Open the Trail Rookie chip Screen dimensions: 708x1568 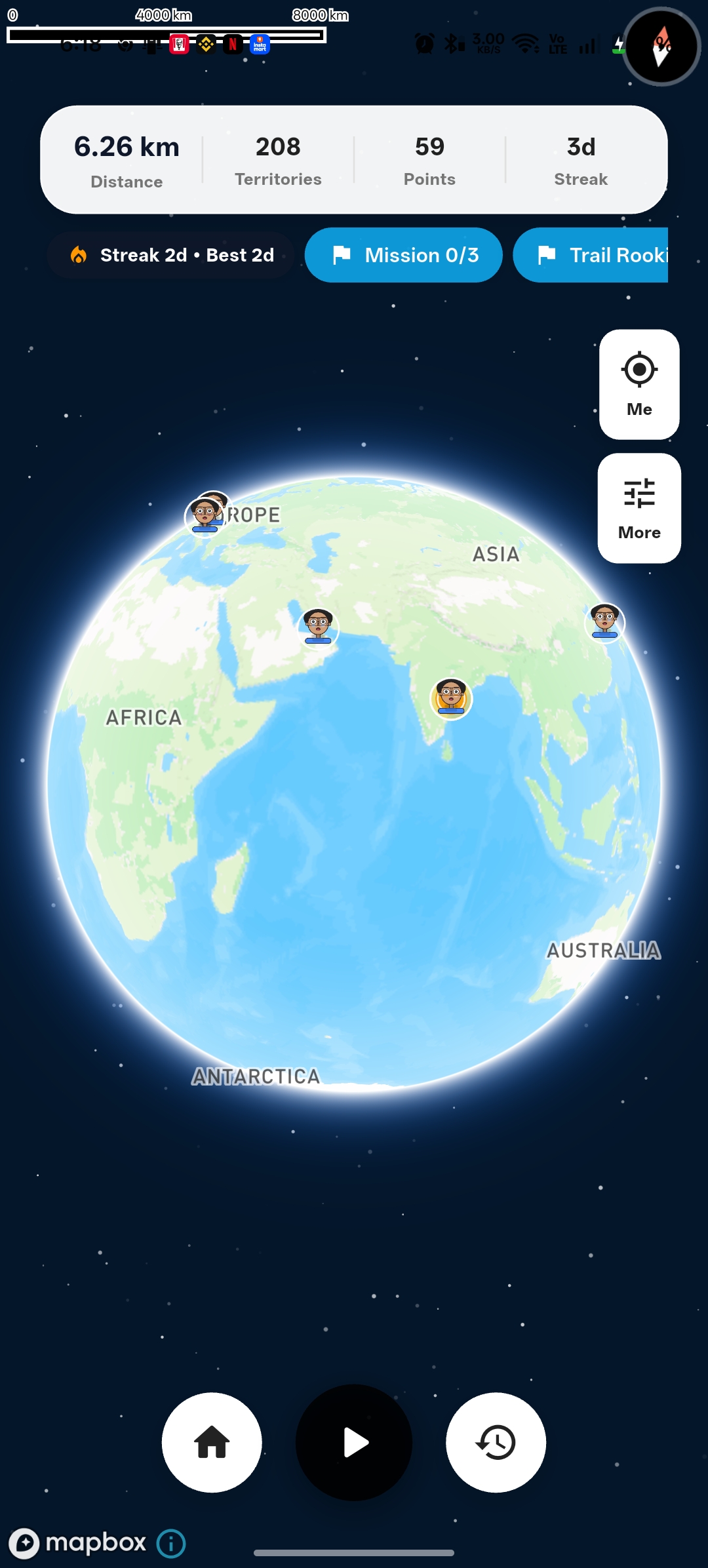[591, 255]
